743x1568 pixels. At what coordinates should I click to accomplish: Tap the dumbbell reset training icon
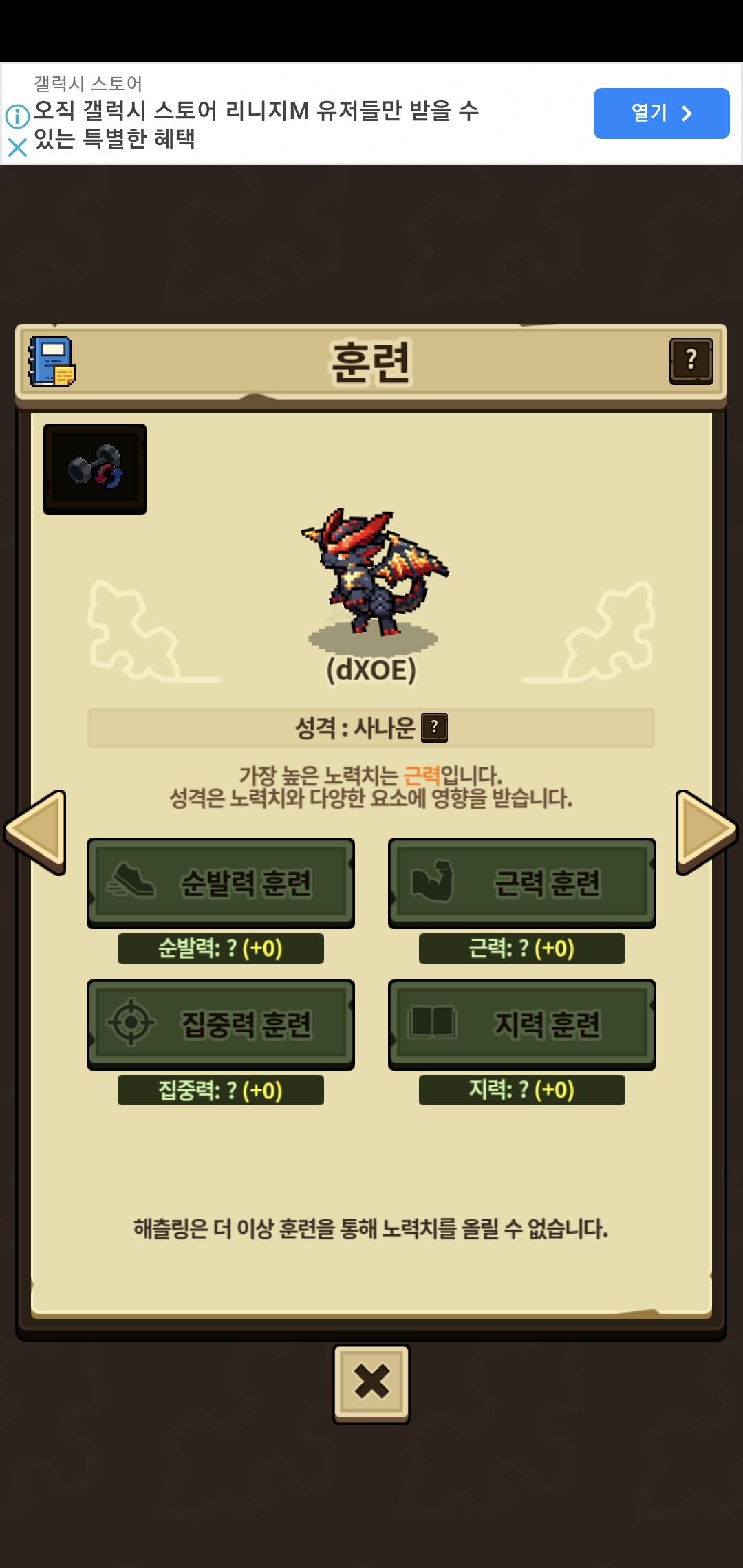point(95,469)
